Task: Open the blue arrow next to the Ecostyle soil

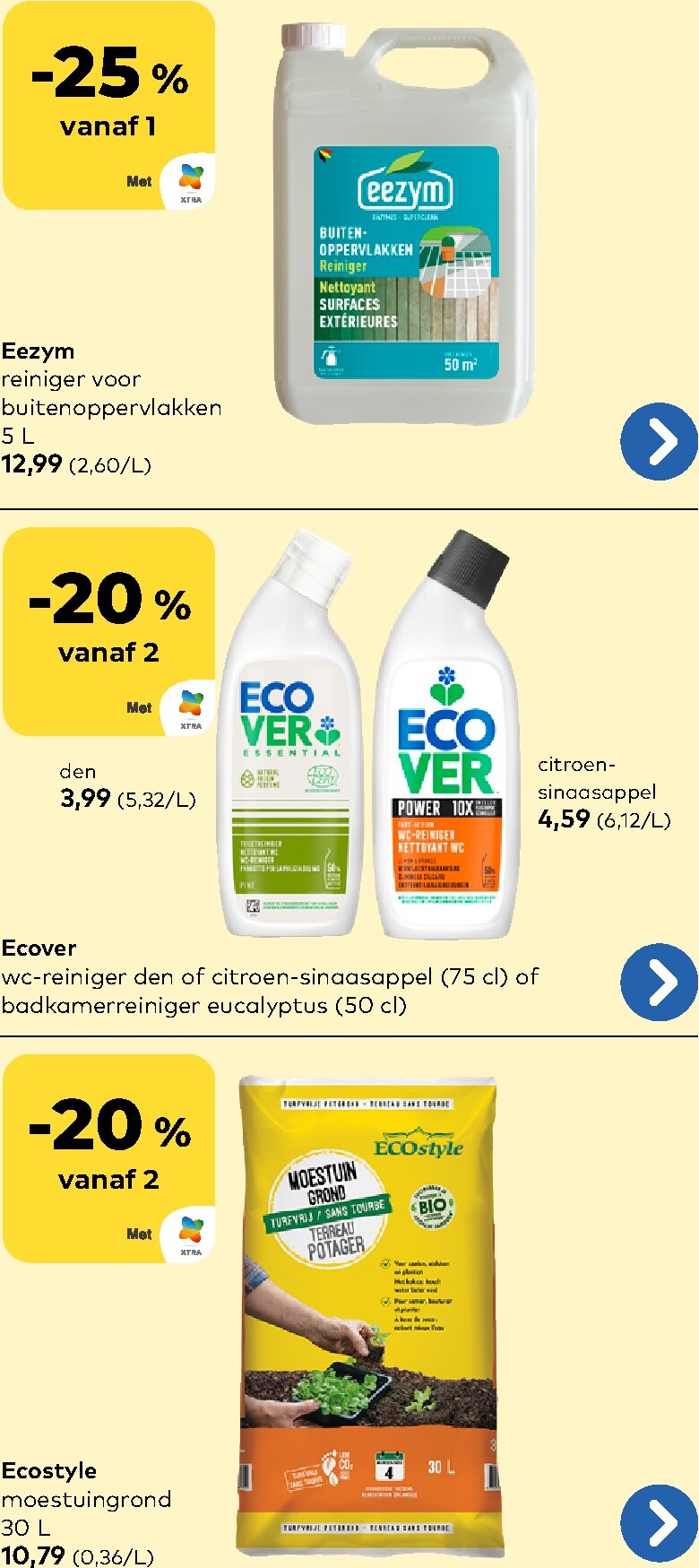Action: (659, 1515)
